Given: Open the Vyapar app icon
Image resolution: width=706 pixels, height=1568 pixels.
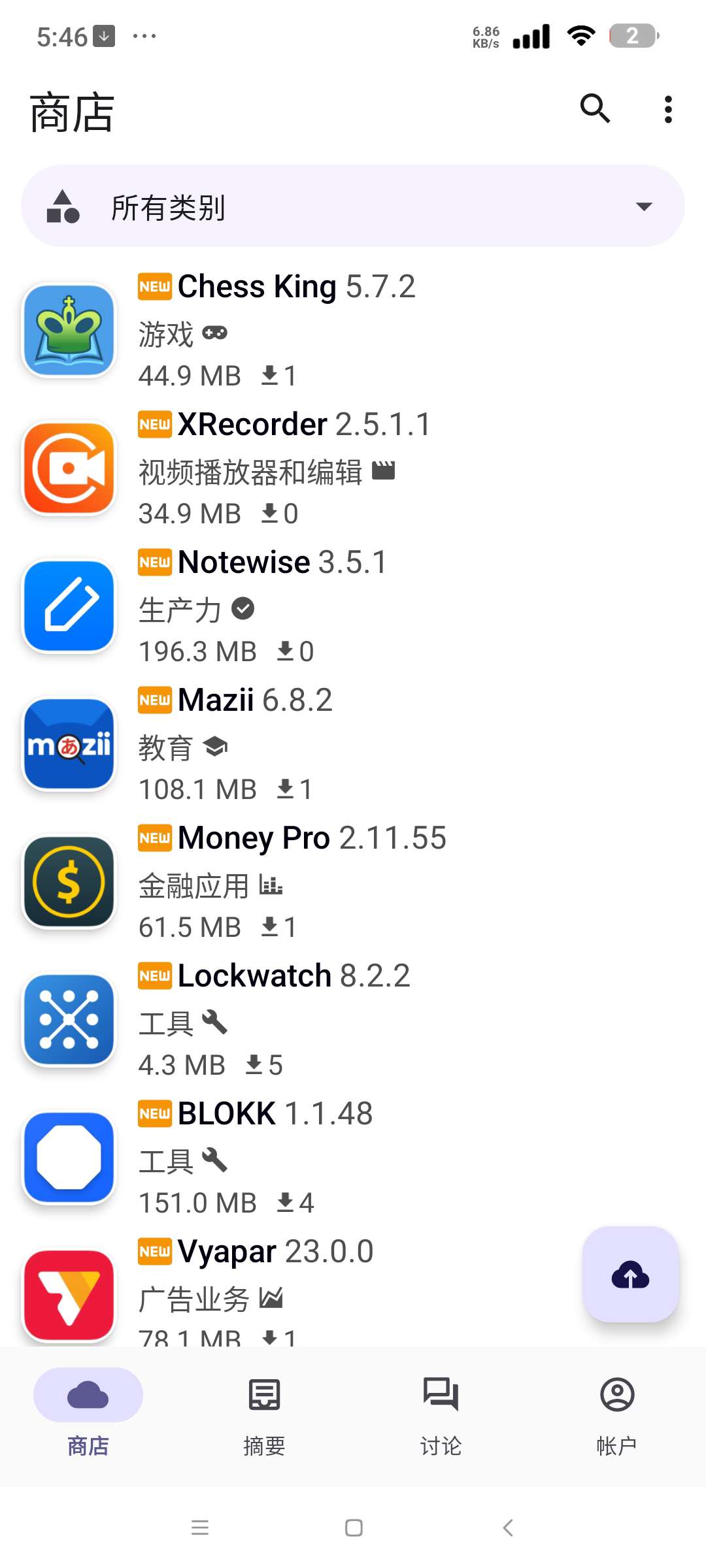Looking at the screenshot, I should tap(68, 1297).
